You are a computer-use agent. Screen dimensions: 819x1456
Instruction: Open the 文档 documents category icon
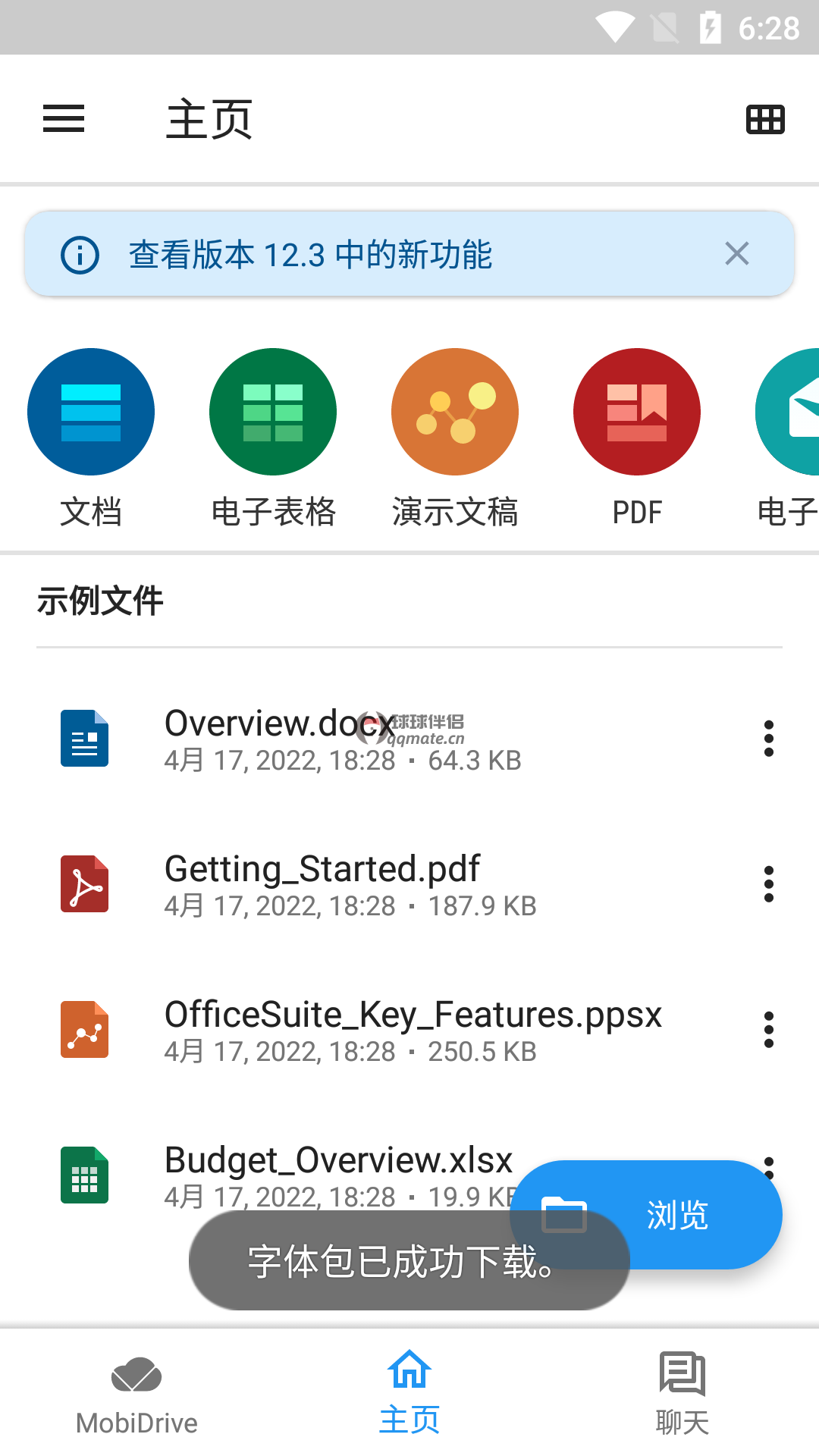point(90,411)
